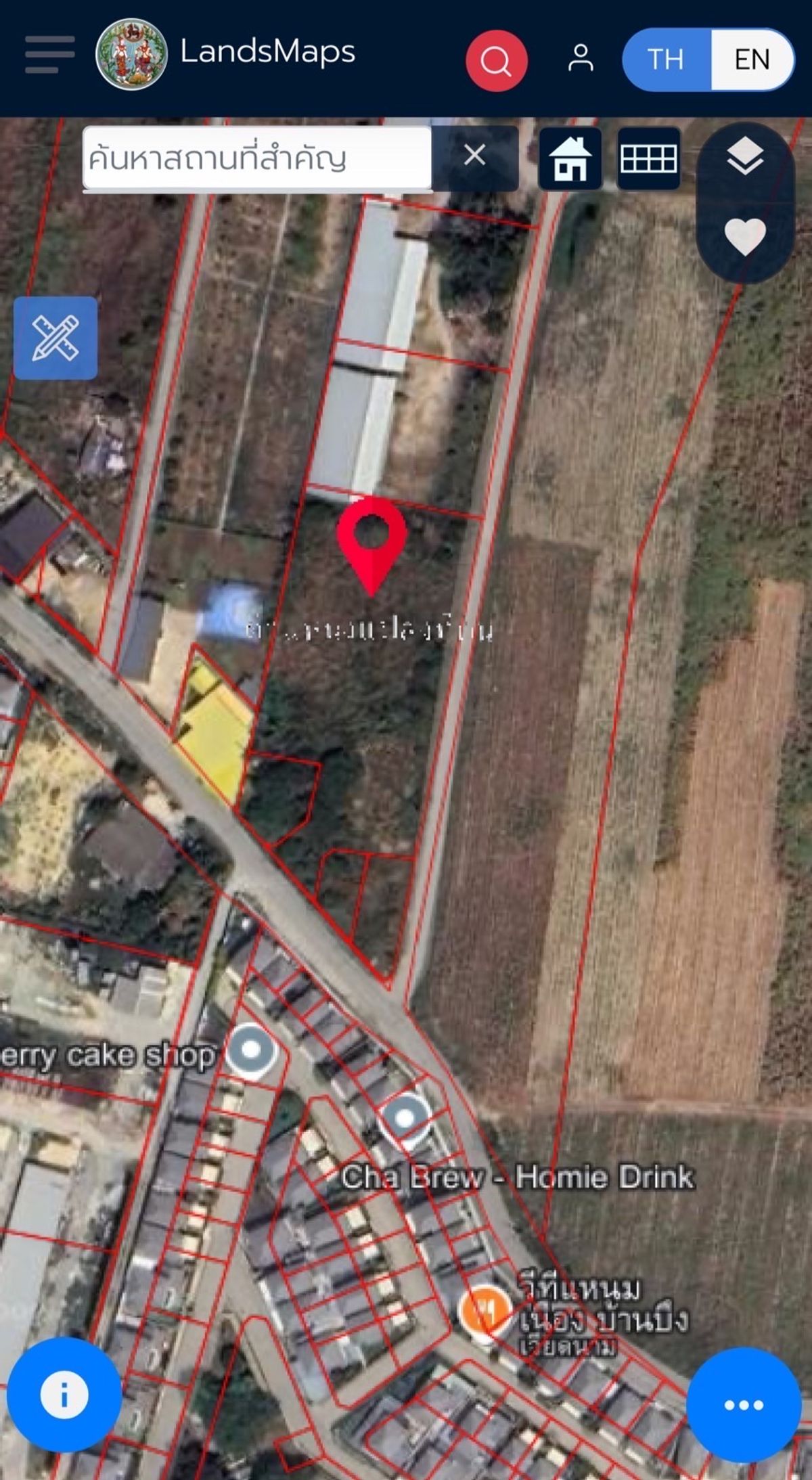Open the grid table button
Image resolution: width=812 pixels, height=1480 pixels.
pos(648,158)
